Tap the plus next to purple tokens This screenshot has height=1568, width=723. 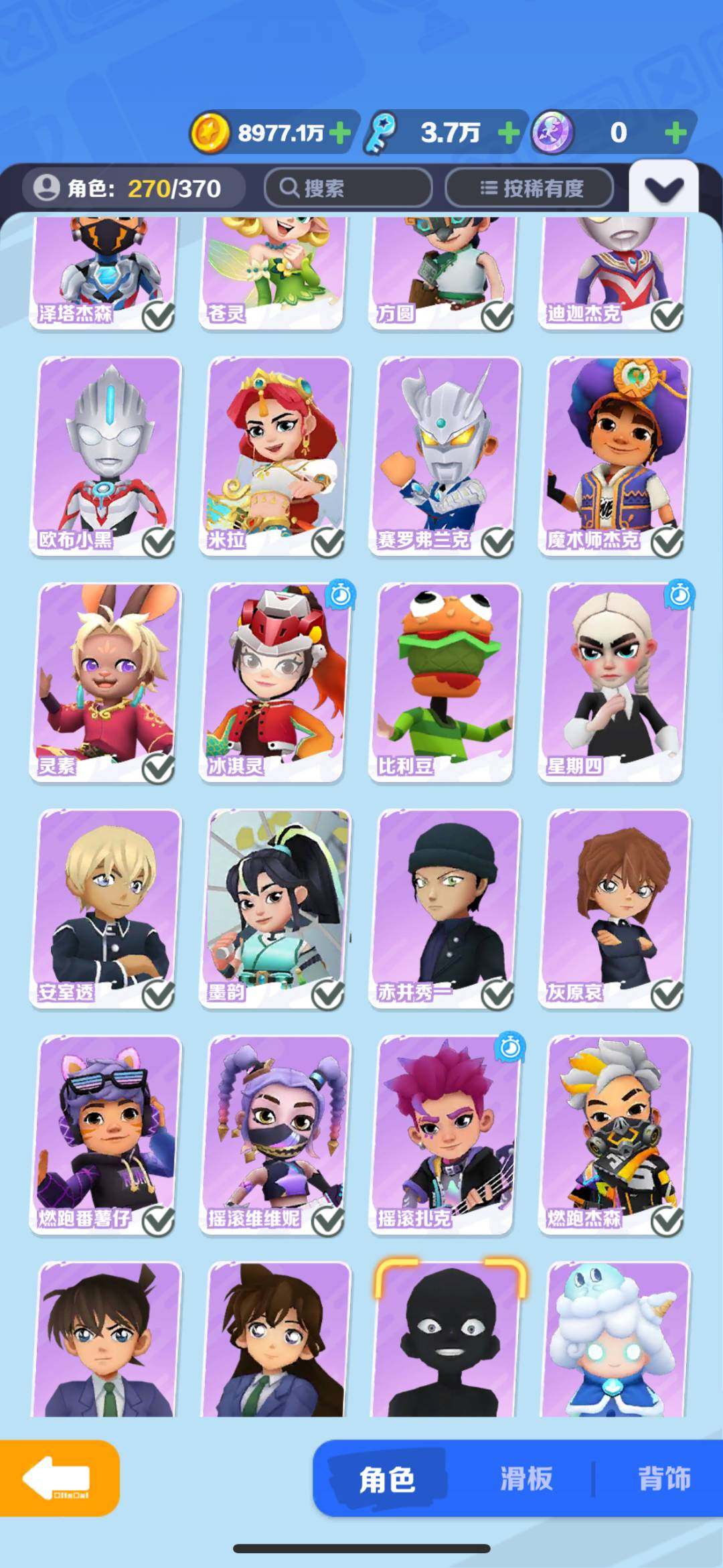pyautogui.click(x=675, y=133)
